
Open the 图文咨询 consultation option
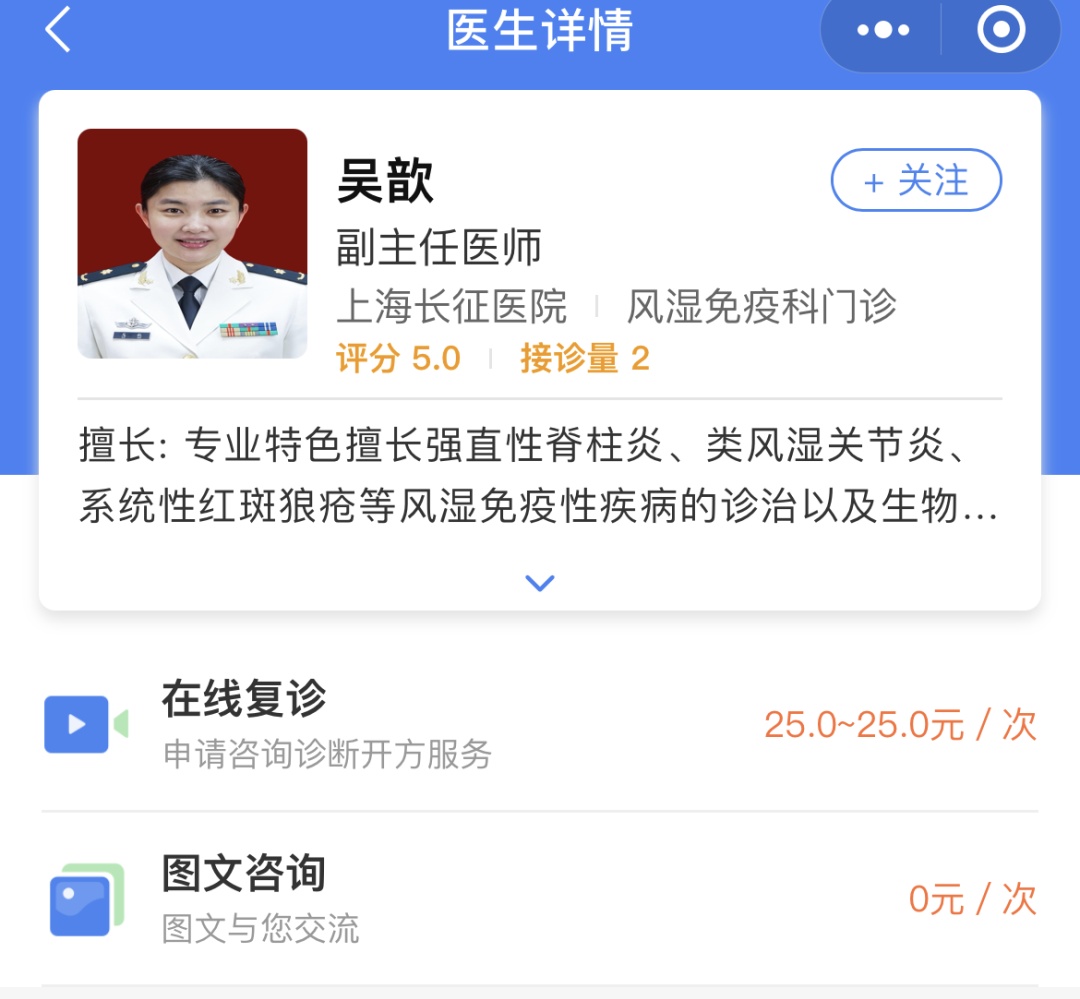(x=540, y=899)
